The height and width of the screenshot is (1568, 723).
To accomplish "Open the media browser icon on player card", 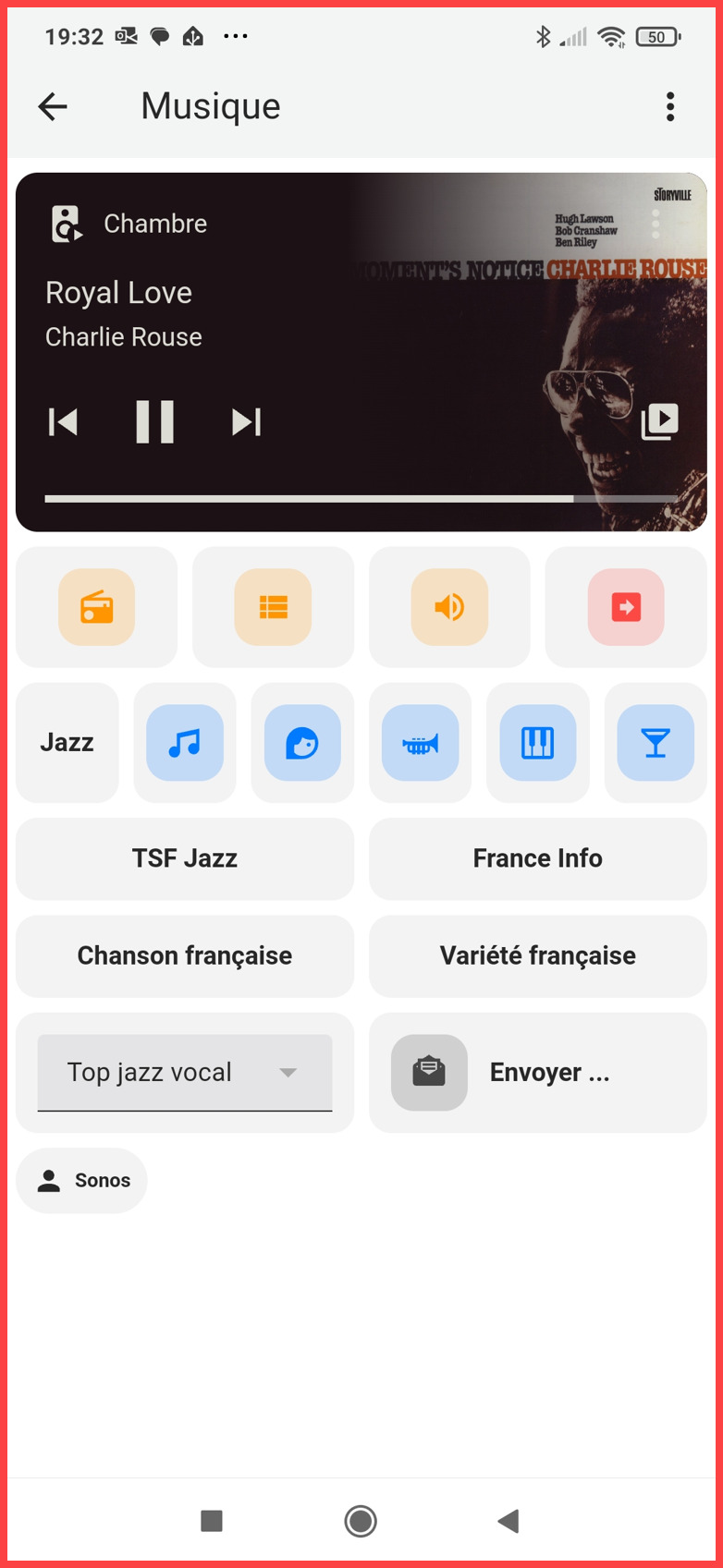I will click(660, 421).
